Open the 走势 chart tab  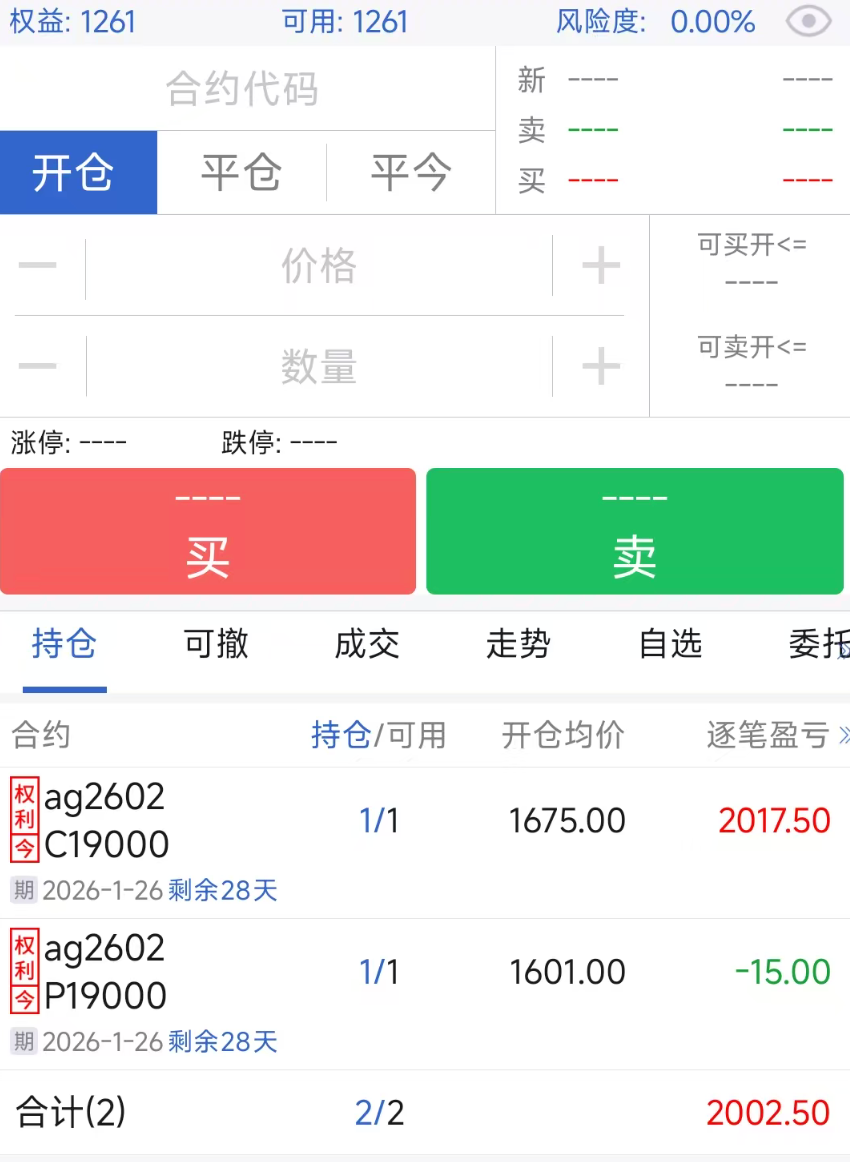click(518, 645)
